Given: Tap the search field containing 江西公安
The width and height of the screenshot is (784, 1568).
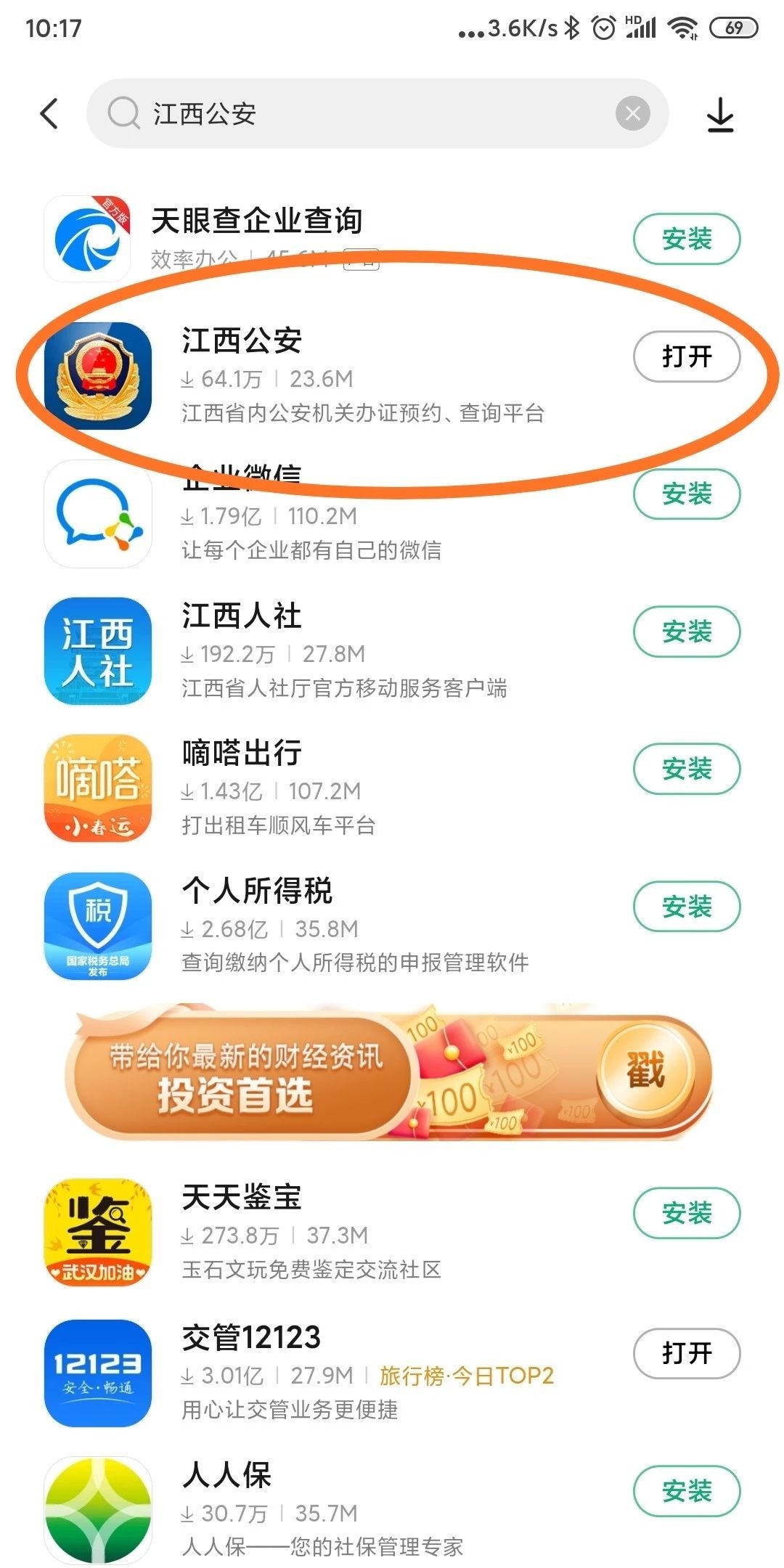Looking at the screenshot, I should click(x=363, y=114).
